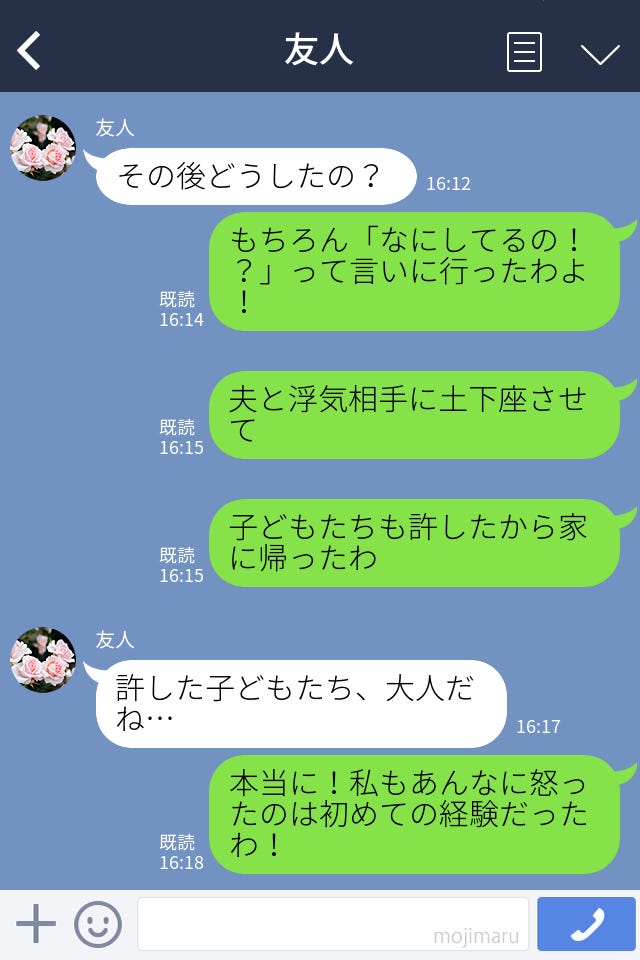Go back from the 友人 chat
The image size is (640, 960).
coord(30,50)
